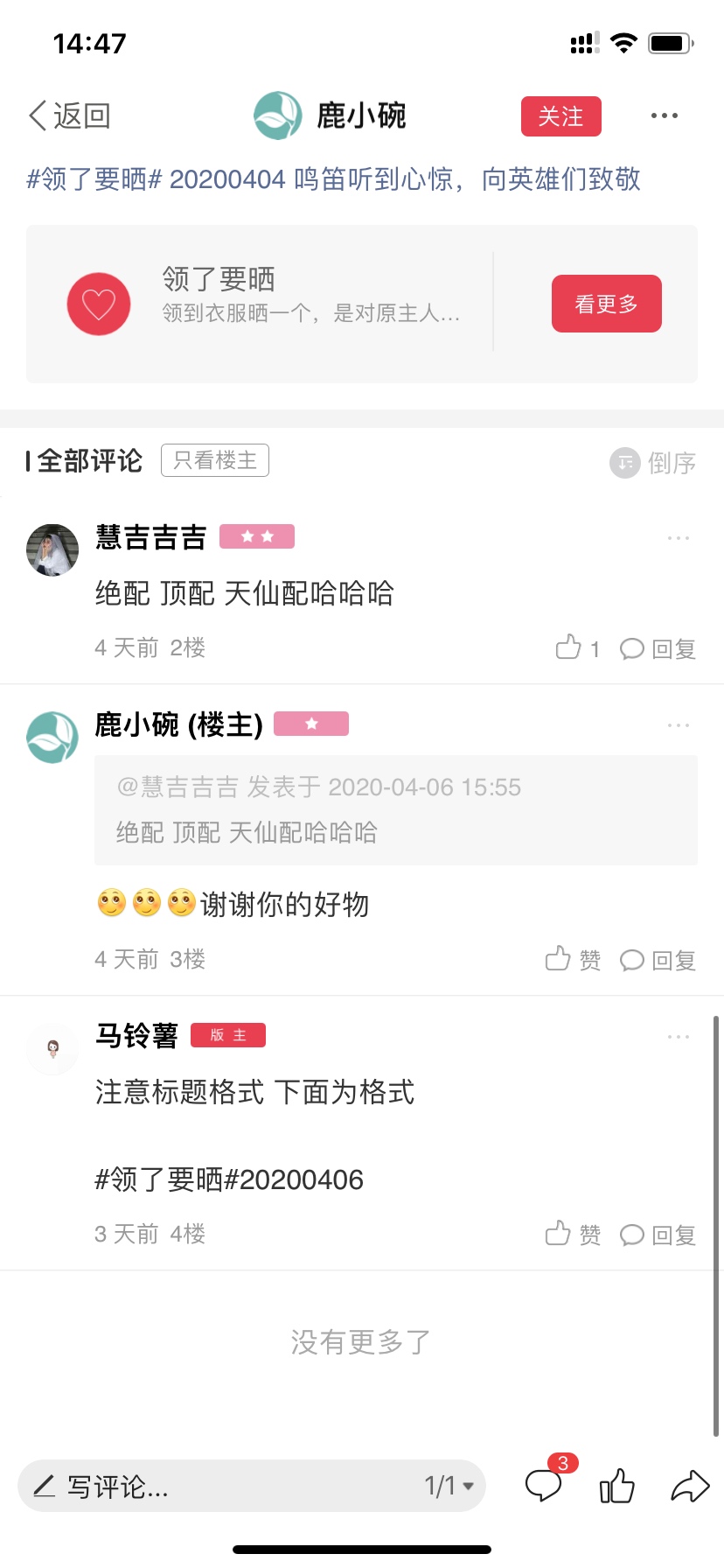
Task: Open more options on 马铃薯's comment
Action: (x=679, y=1037)
